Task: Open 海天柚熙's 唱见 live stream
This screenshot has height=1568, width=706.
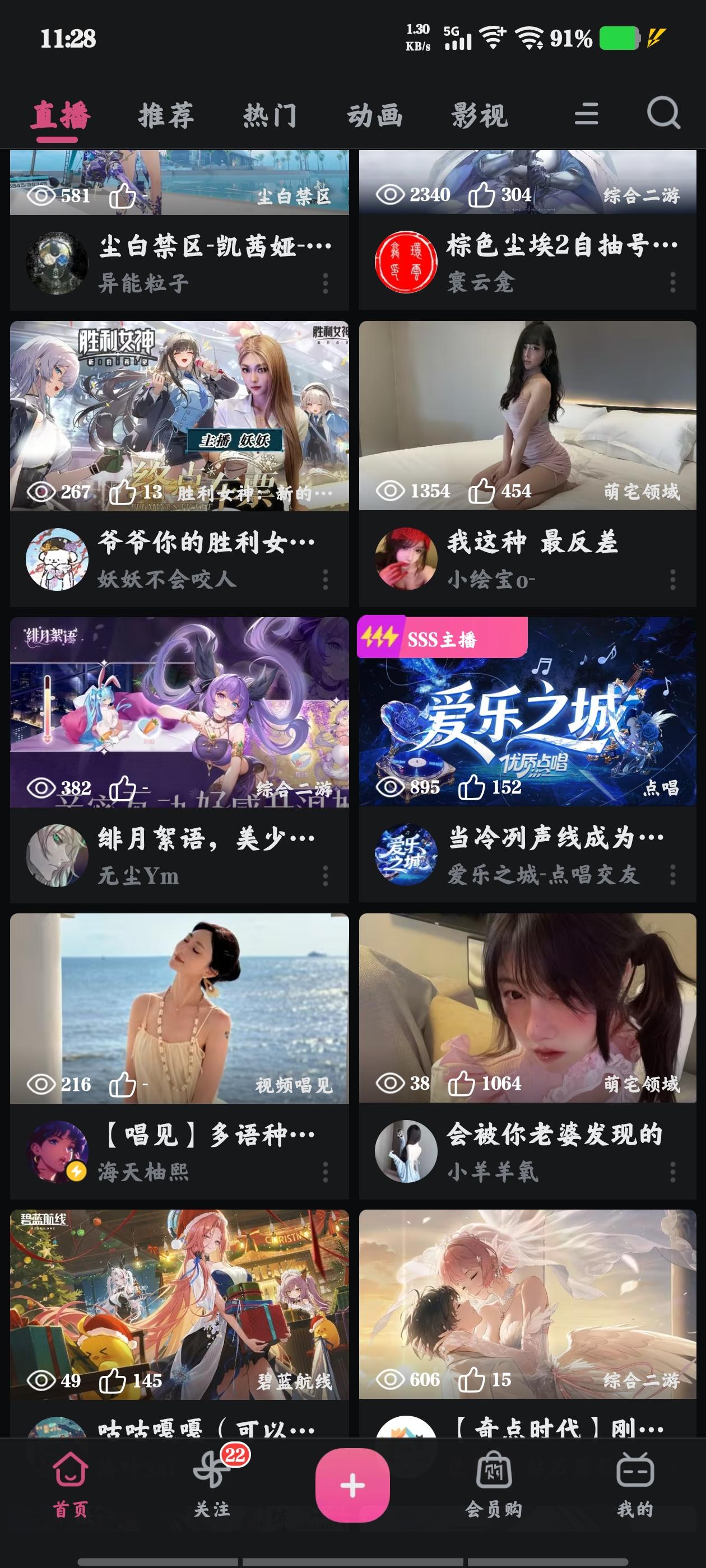Action: pyautogui.click(x=179, y=1007)
